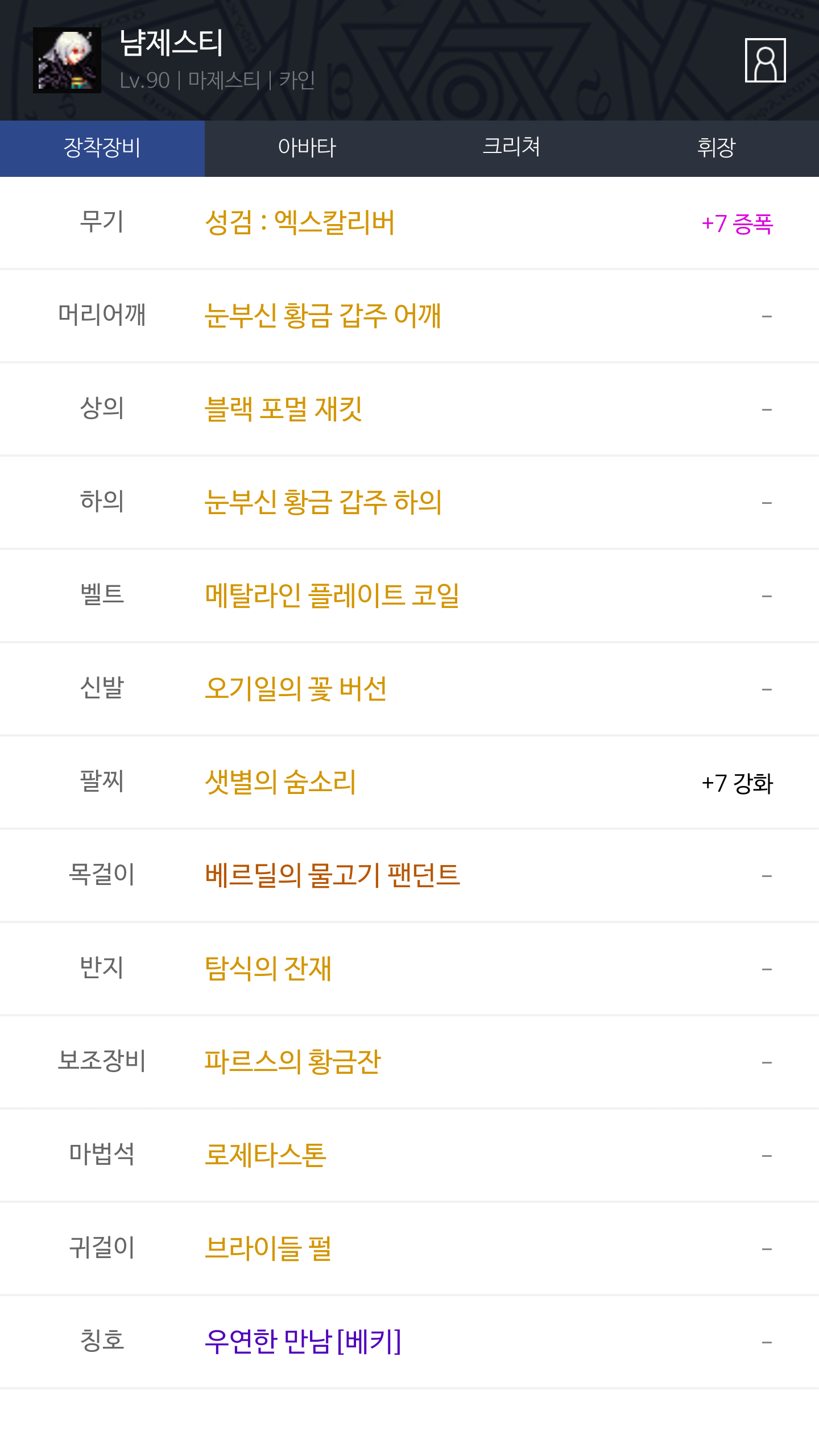View 탐식의 잔재 ring
Image resolution: width=819 pixels, height=1456 pixels.
268,969
